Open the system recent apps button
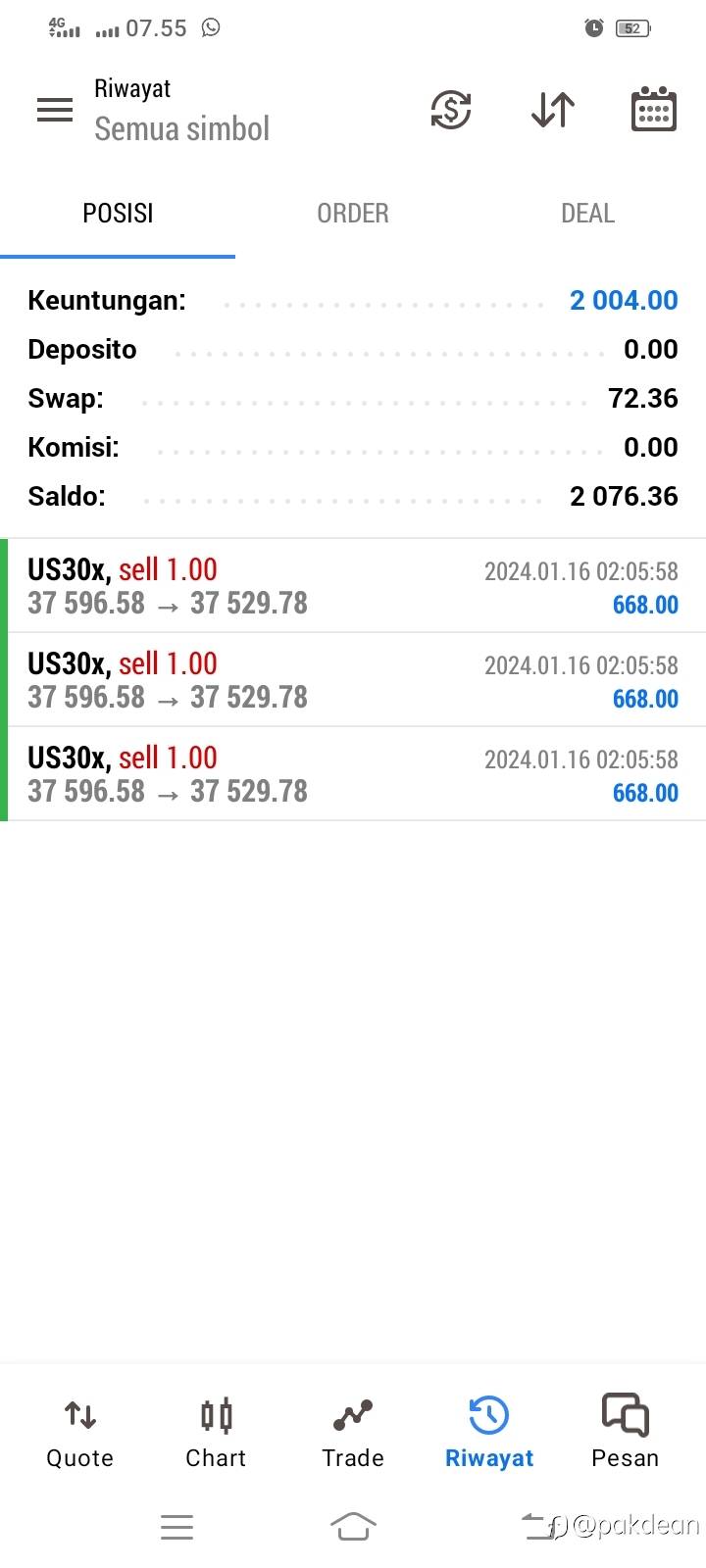This screenshot has height=1568, width=706. coord(176,1526)
